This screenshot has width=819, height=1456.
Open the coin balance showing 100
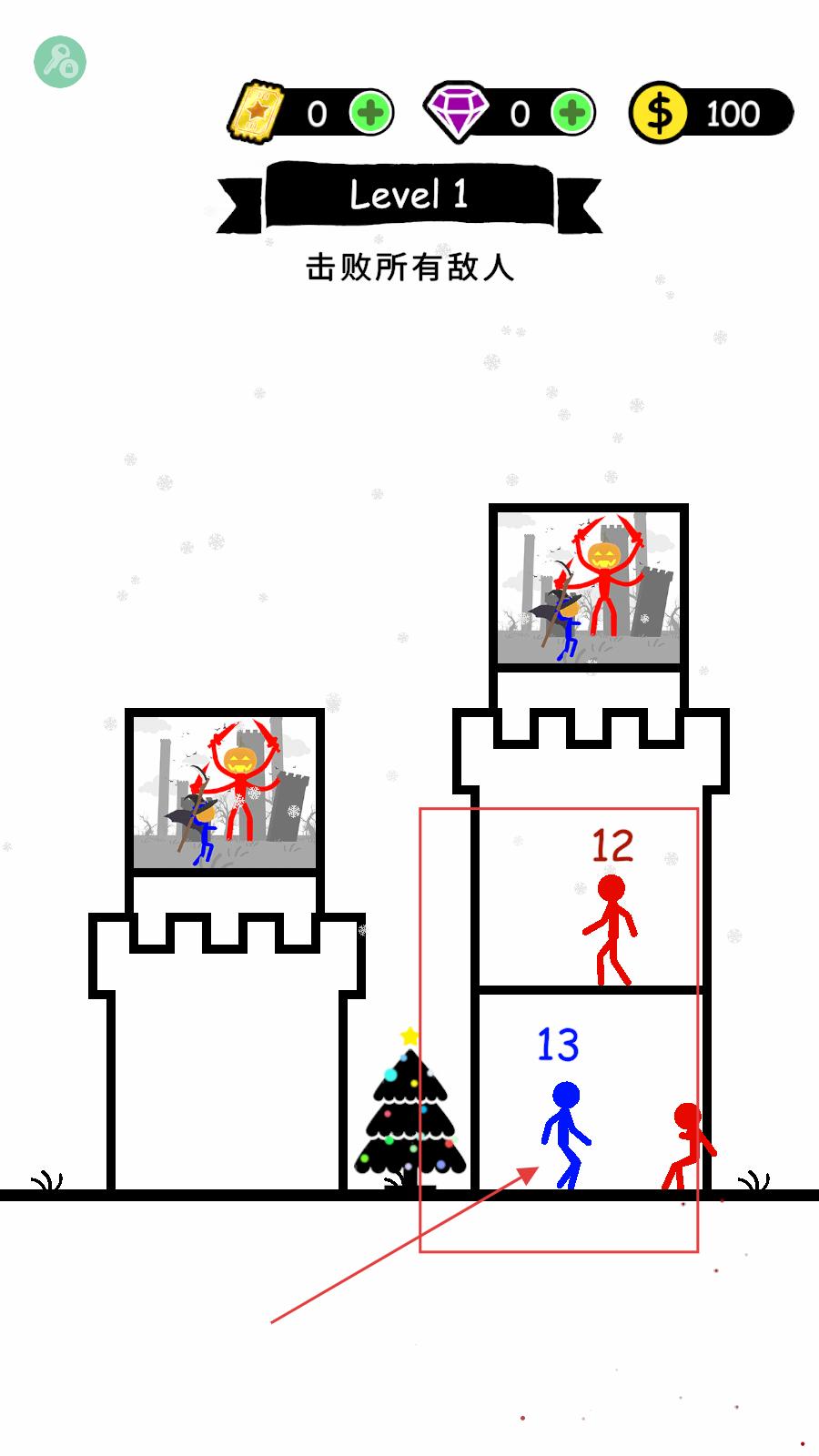(x=712, y=113)
